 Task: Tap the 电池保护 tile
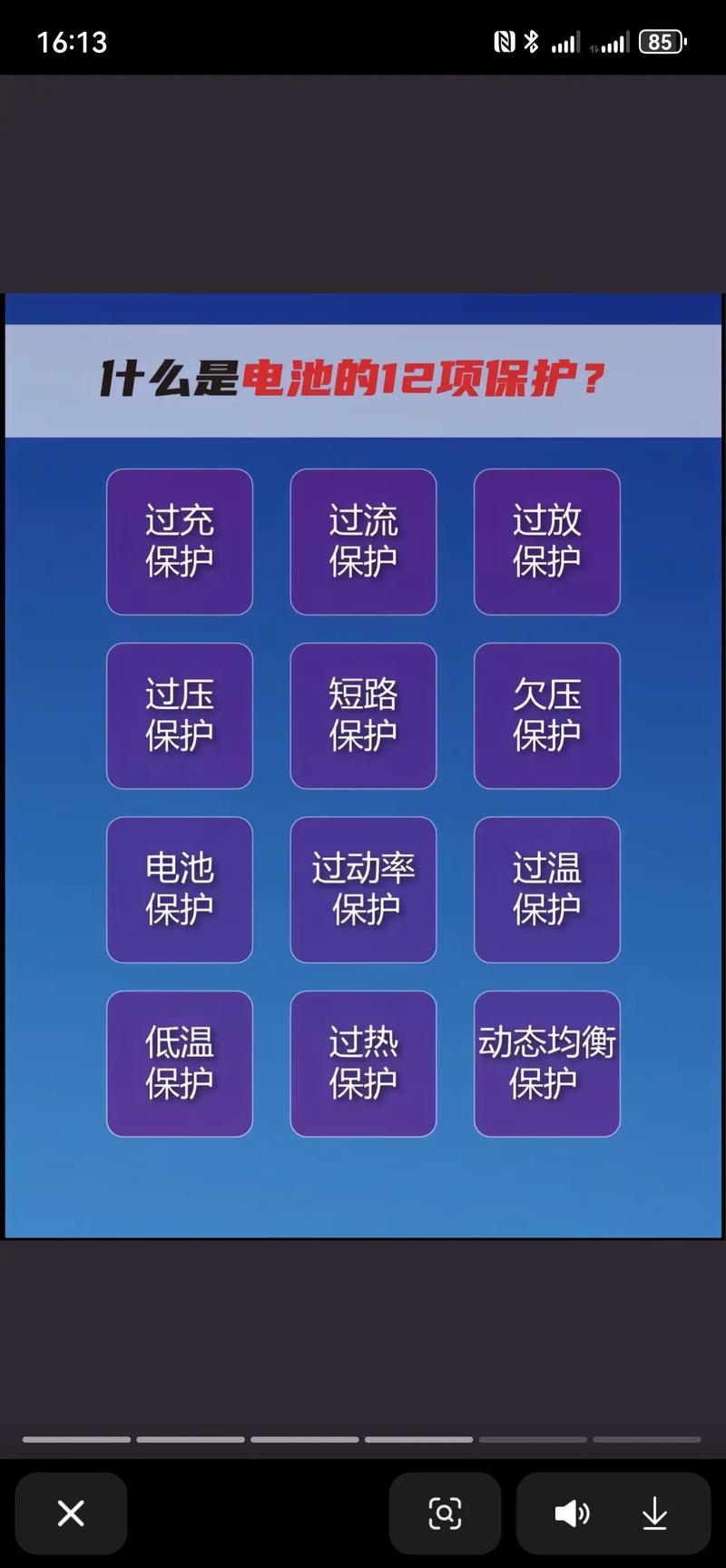(179, 890)
